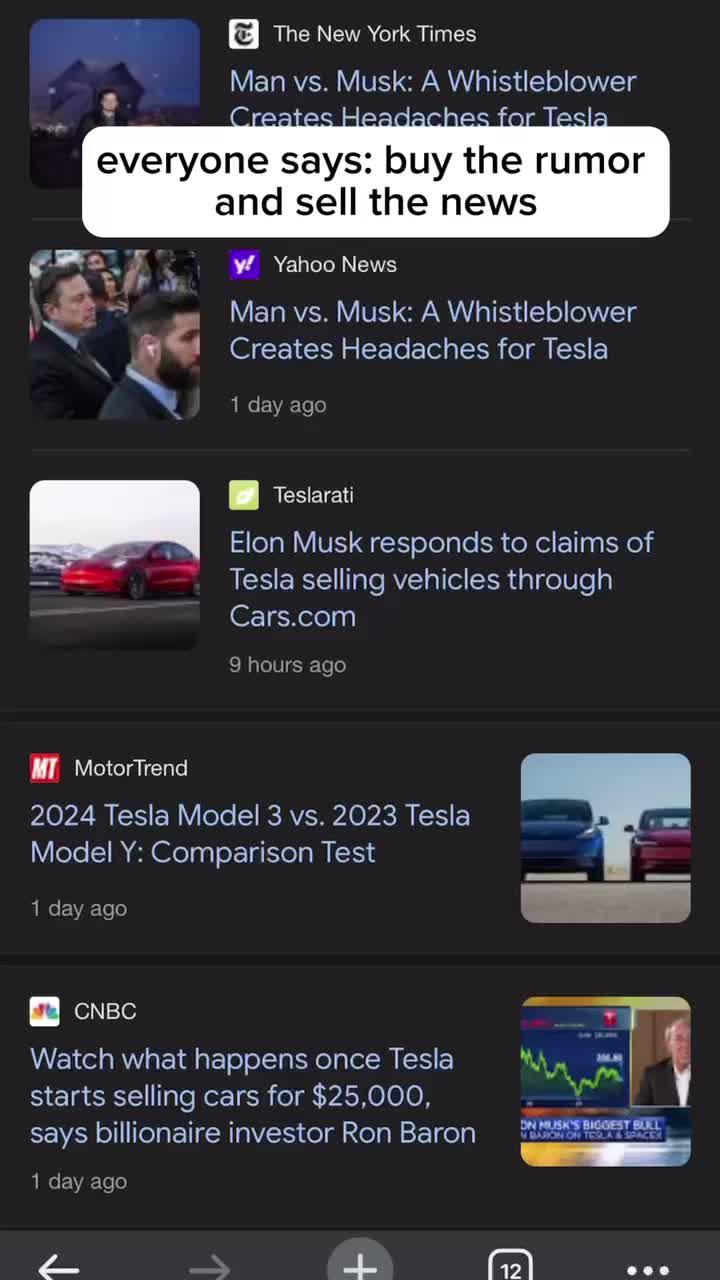720x1280 pixels.
Task: Open the Elon Musk Cars.com response article
Action: pos(442,579)
